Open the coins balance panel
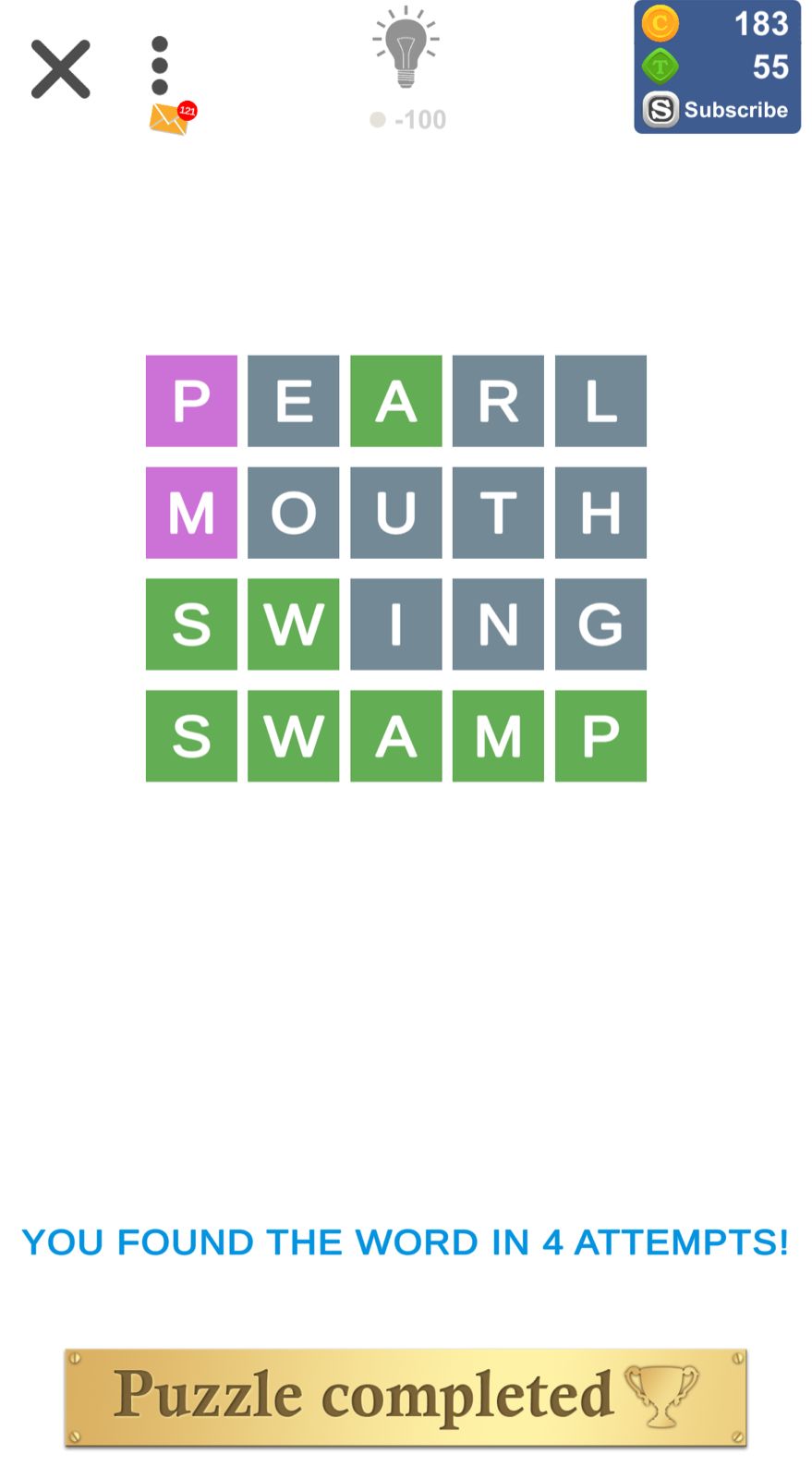Viewport: 812px width, 1478px height. (x=717, y=23)
